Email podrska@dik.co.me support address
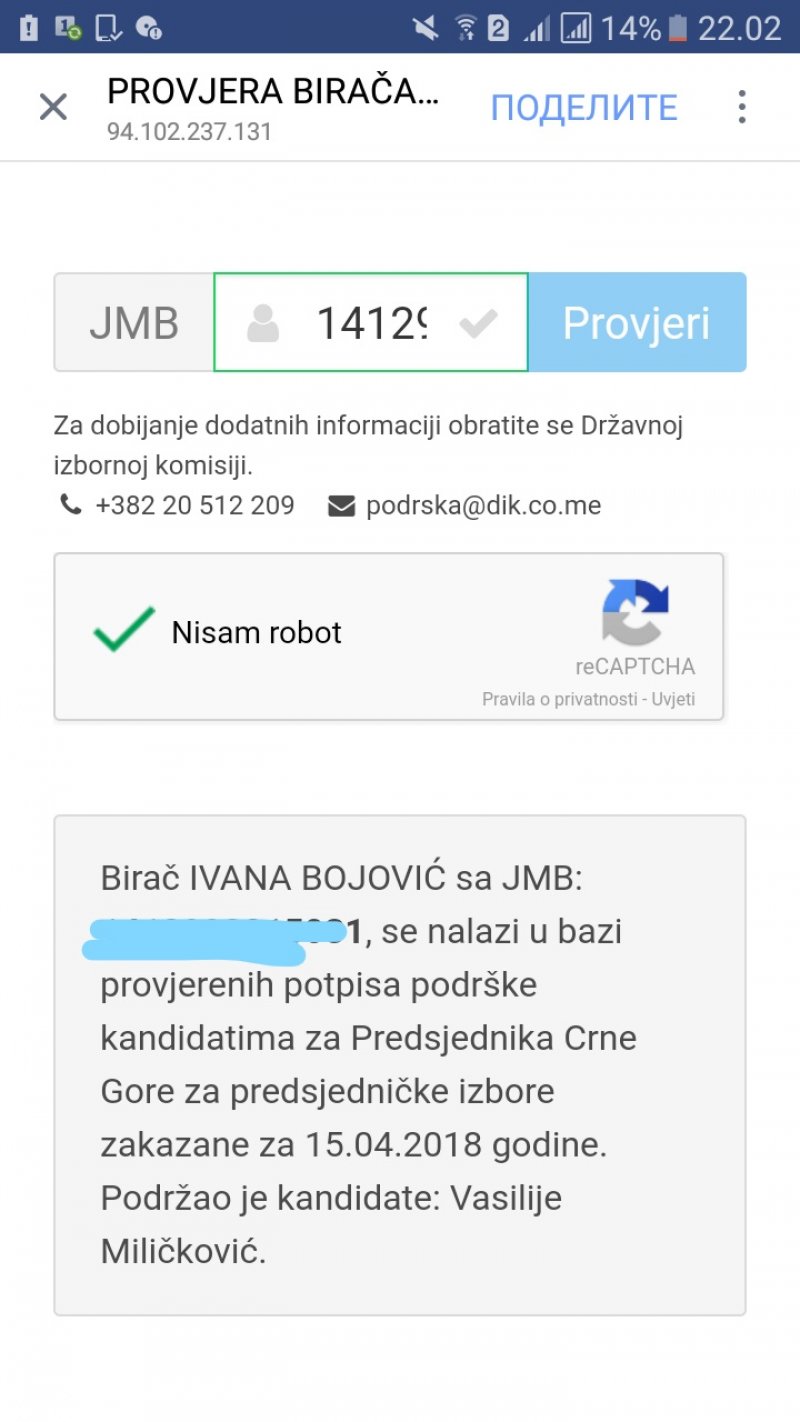800x1422 pixels. point(483,506)
